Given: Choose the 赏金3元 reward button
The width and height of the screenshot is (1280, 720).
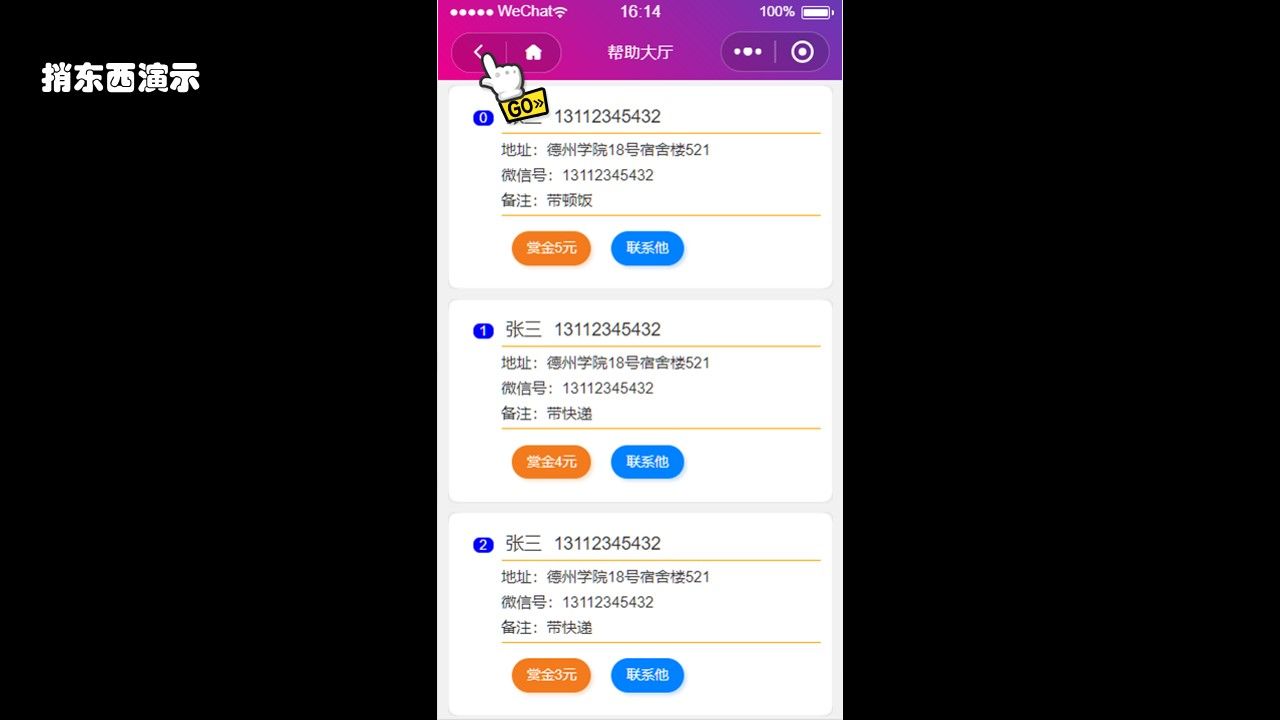Looking at the screenshot, I should coord(551,675).
